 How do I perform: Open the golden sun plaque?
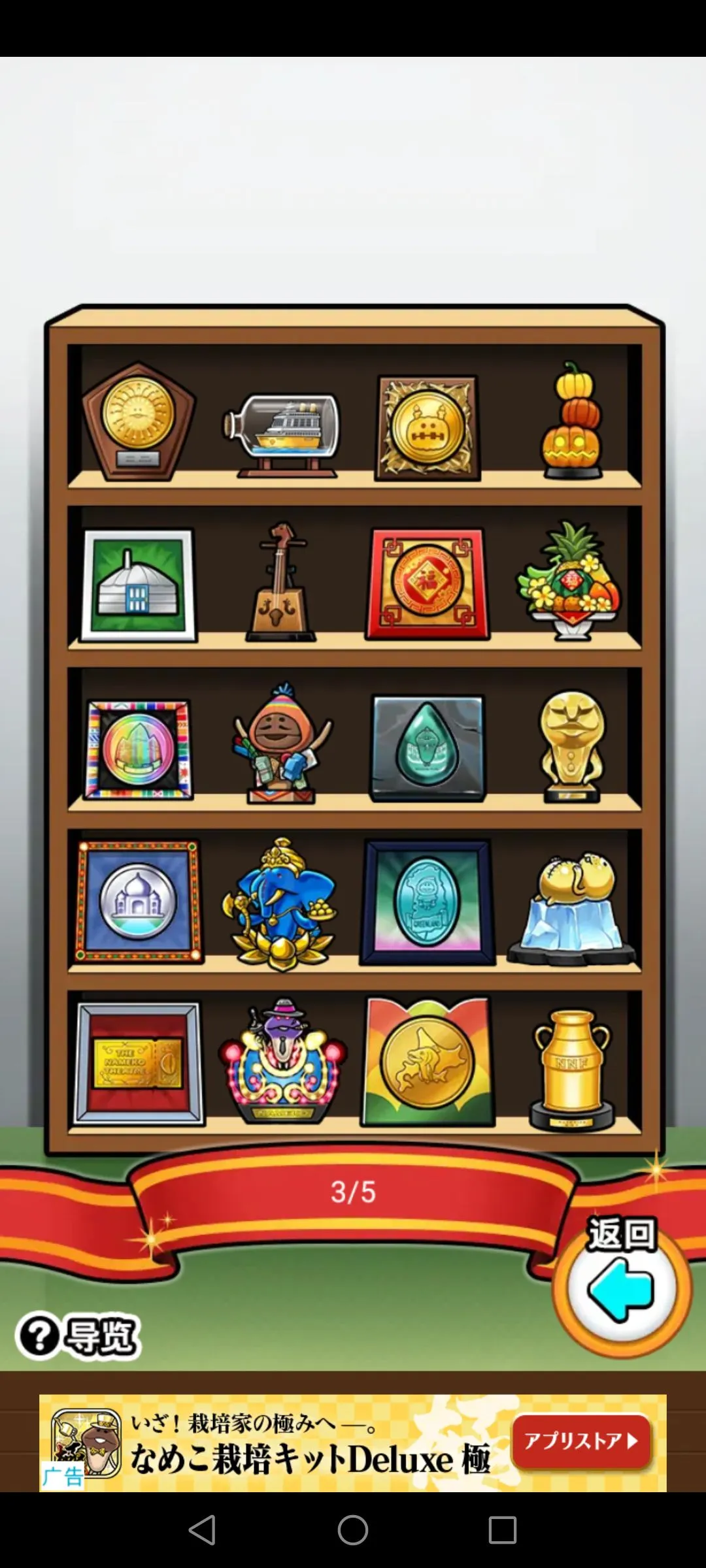point(138,421)
